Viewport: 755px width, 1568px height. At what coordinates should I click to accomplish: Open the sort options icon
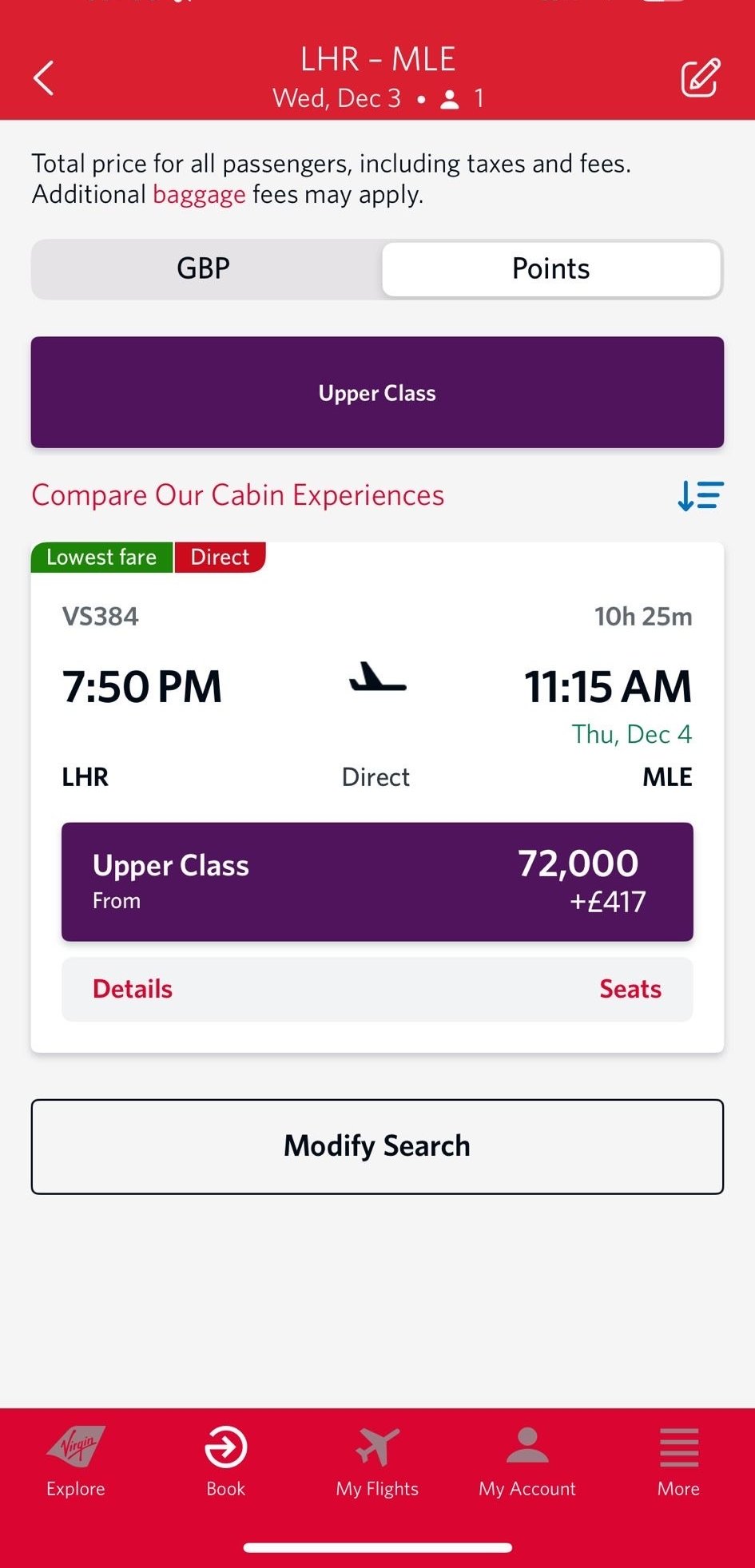click(x=700, y=495)
